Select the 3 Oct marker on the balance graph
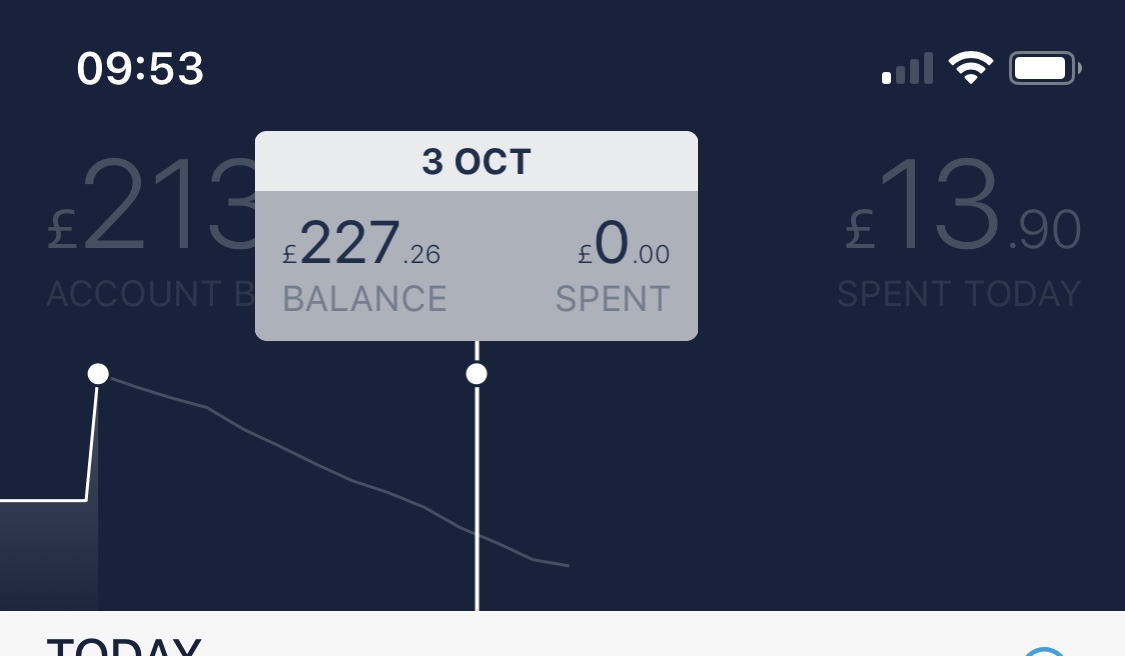Screen dimensions: 1125x656 477,374
